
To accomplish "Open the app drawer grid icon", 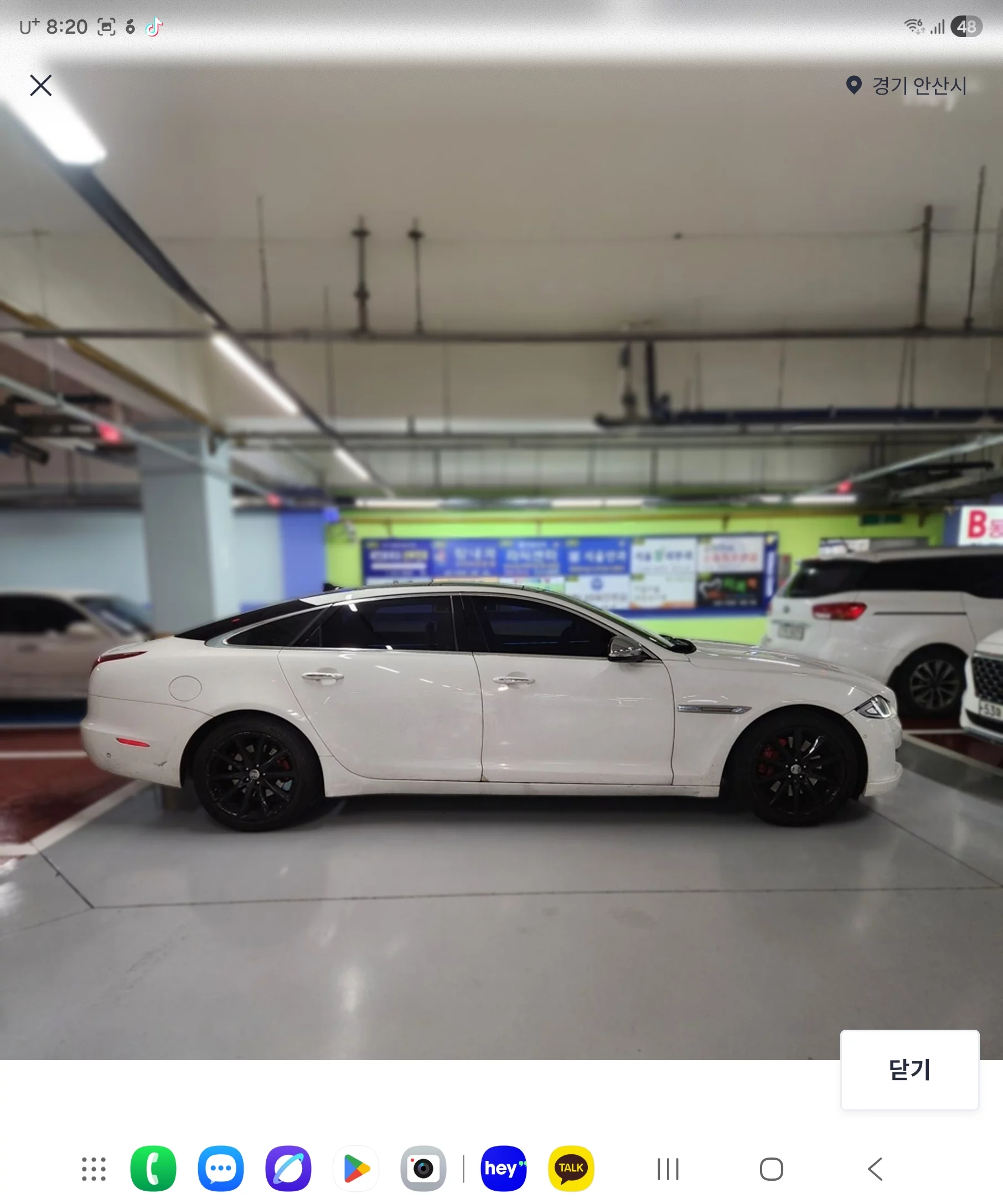I will coord(94,1169).
